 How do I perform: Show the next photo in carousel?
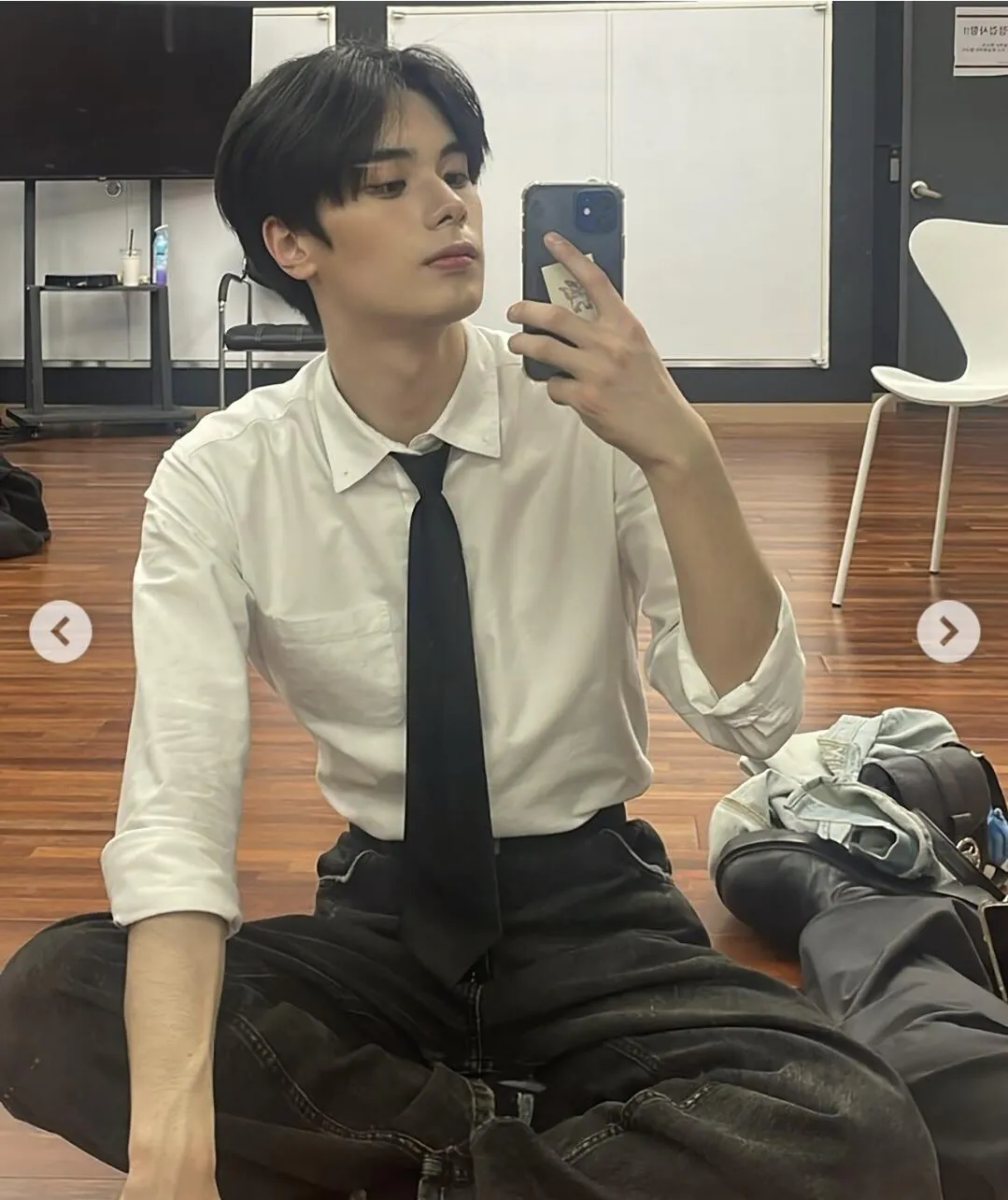947,632
